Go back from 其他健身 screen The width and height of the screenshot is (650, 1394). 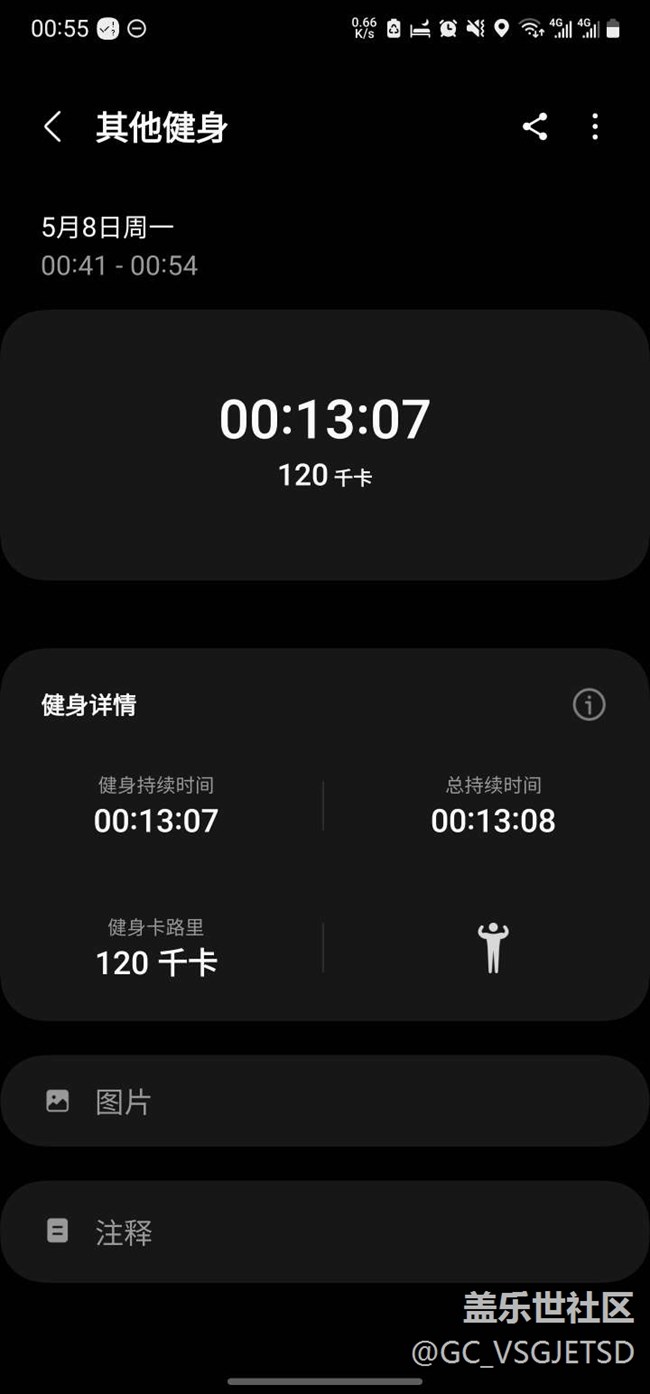tap(53, 127)
